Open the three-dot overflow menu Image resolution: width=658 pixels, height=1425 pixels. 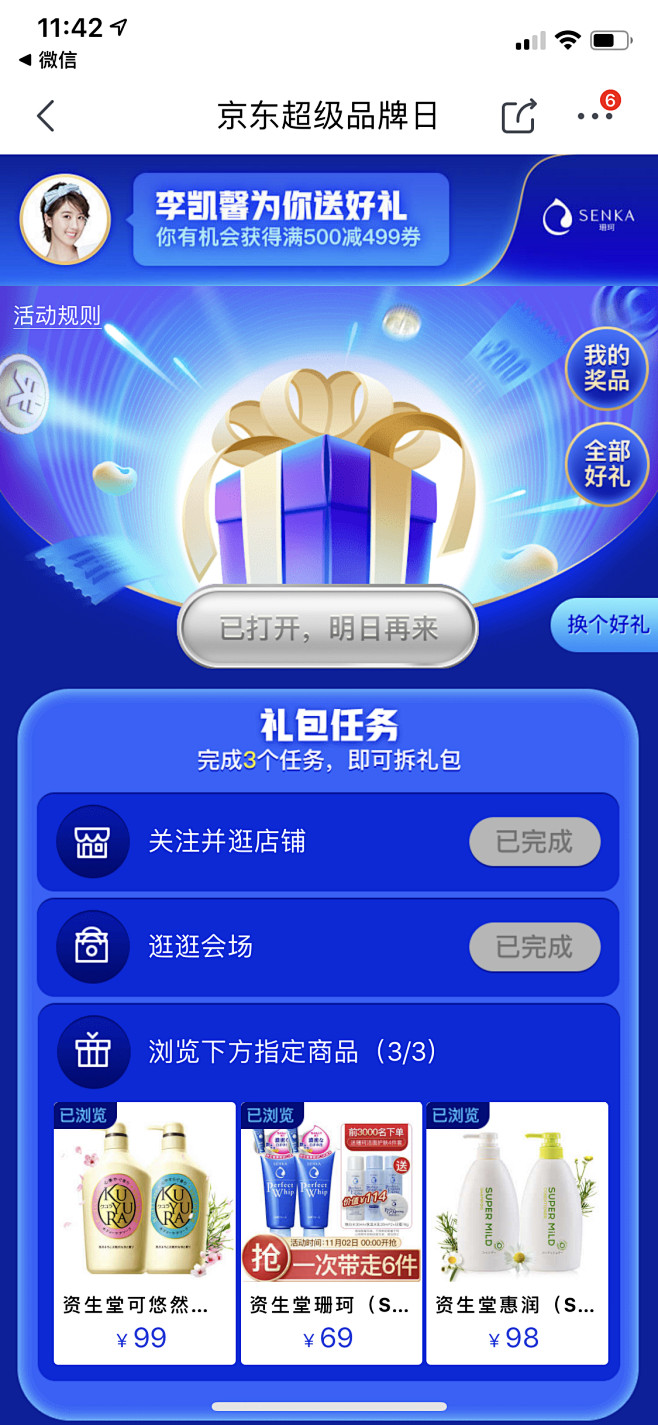[x=595, y=116]
